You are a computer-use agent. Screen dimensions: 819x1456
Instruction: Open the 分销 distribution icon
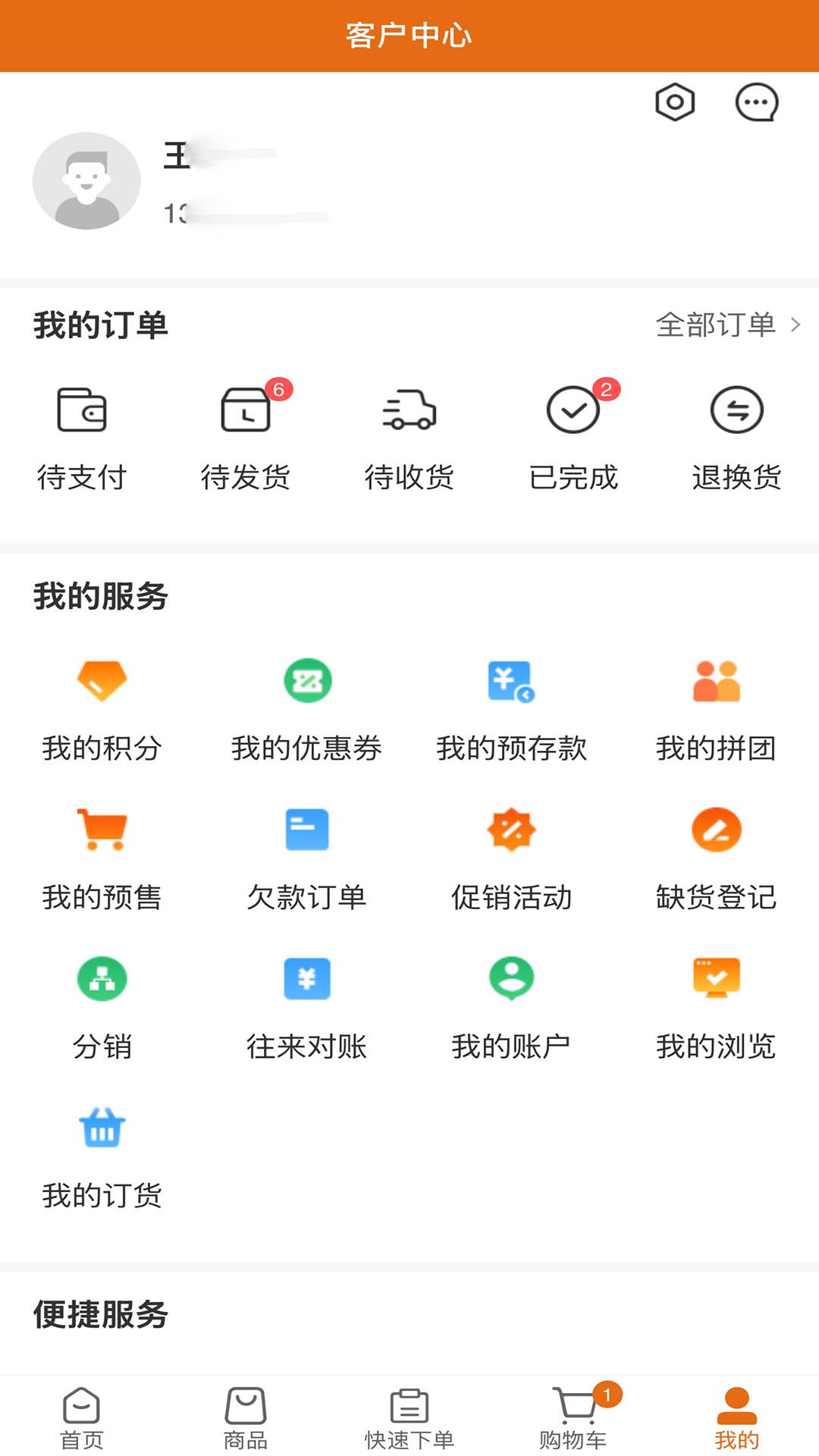(x=102, y=978)
